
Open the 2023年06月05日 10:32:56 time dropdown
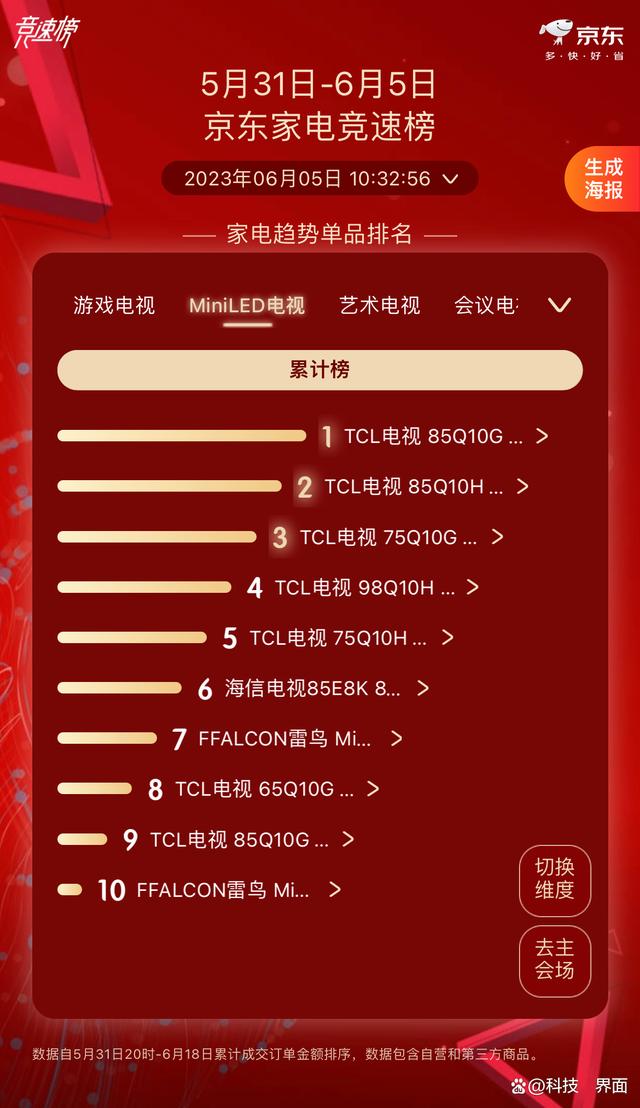pos(320,178)
